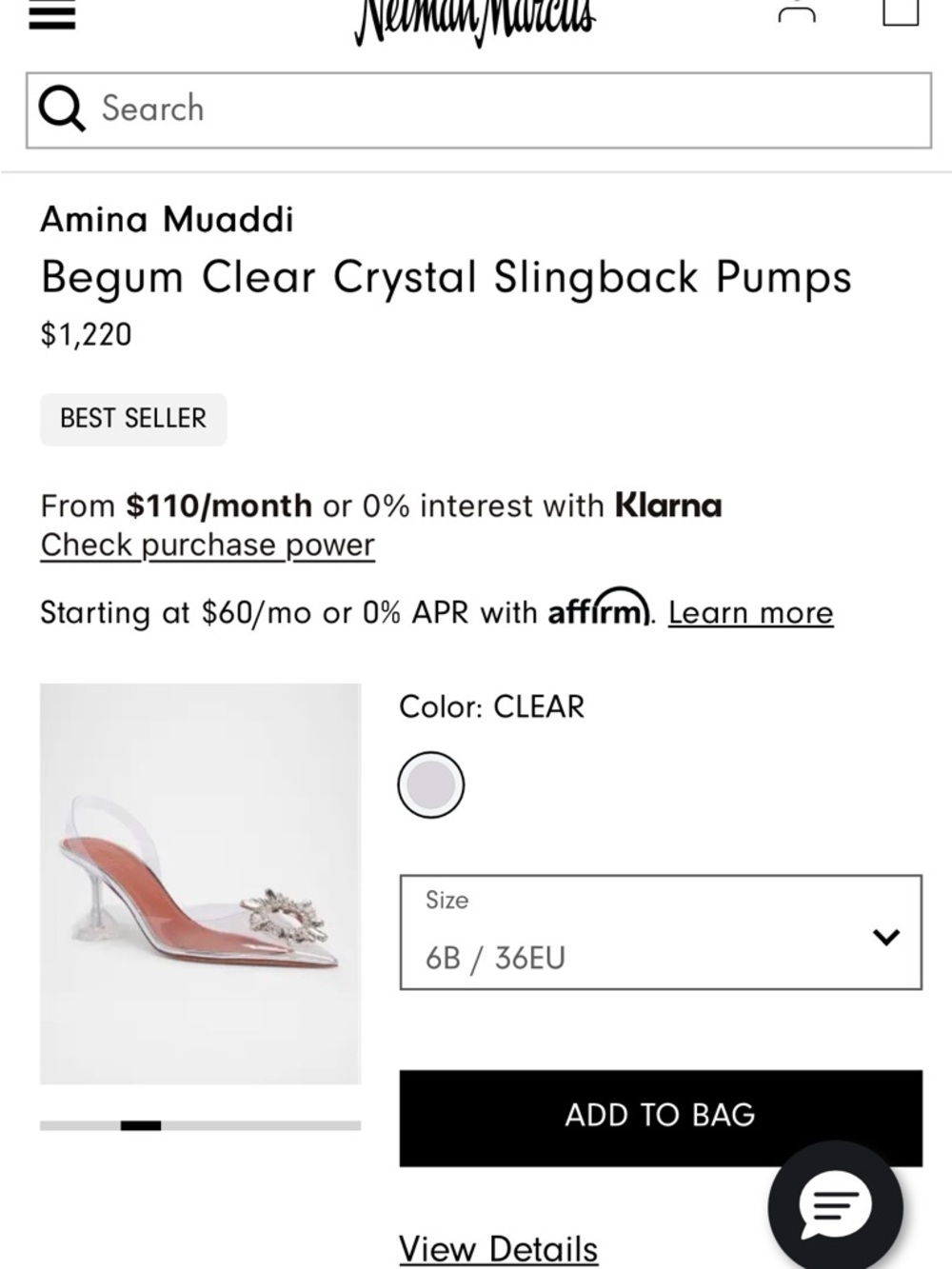Viewport: 952px width, 1269px height.
Task: Open the live chat bubble
Action: pyautogui.click(x=833, y=1206)
